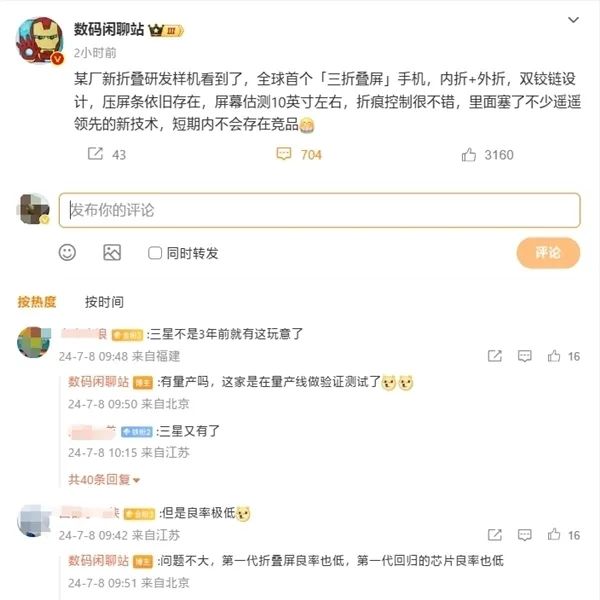This screenshot has height=600, width=600.
Task: Sort comments by 按时间
Action: tap(104, 301)
